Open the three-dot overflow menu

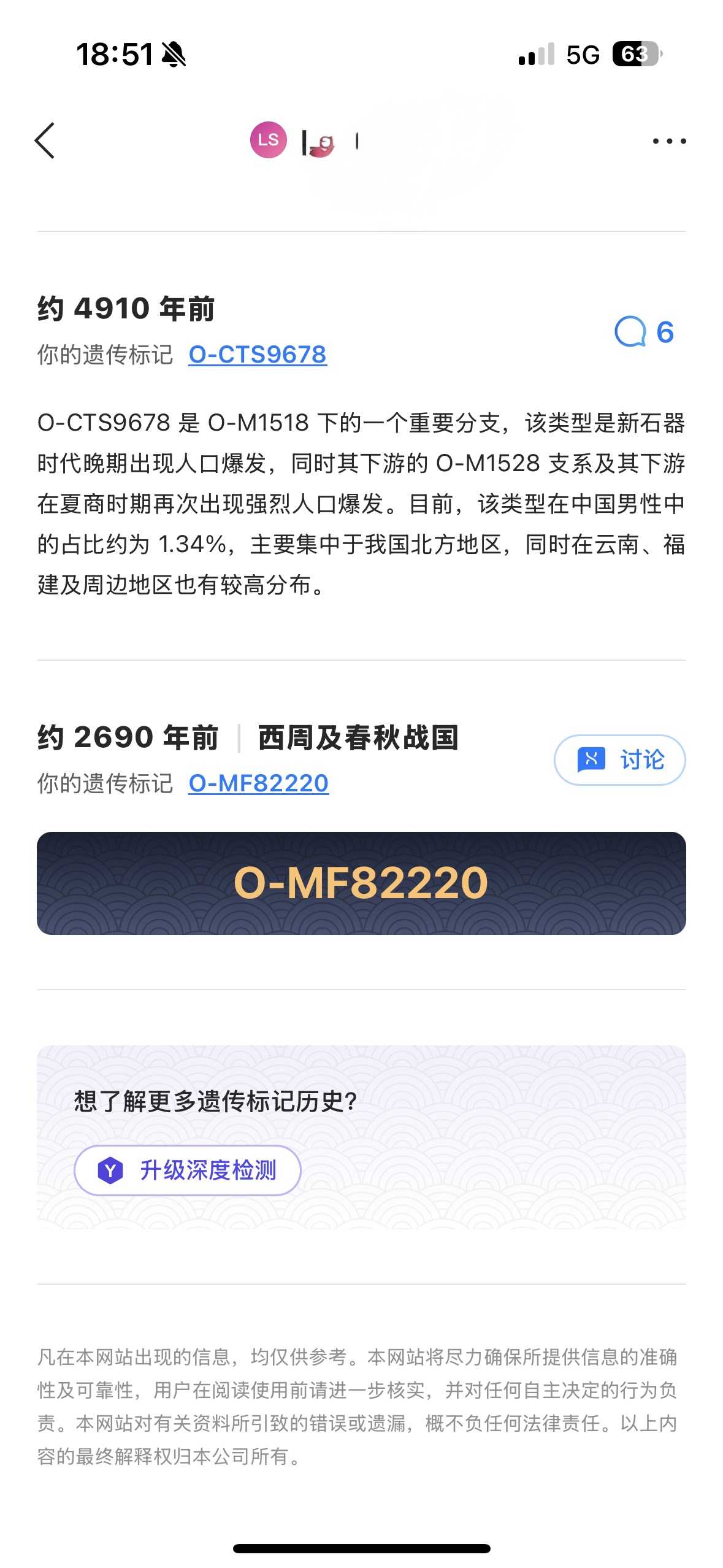669,141
